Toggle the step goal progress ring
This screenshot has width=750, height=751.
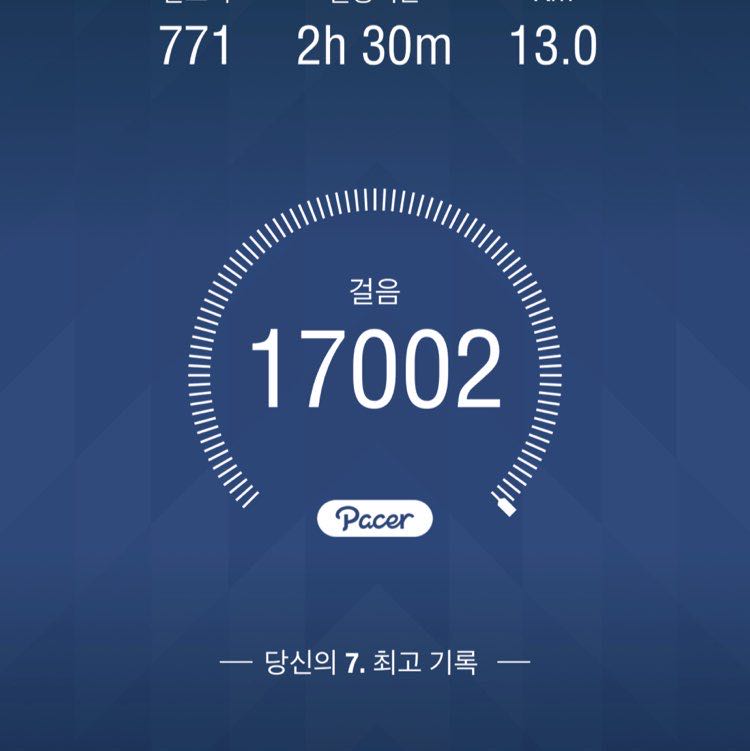[374, 200]
